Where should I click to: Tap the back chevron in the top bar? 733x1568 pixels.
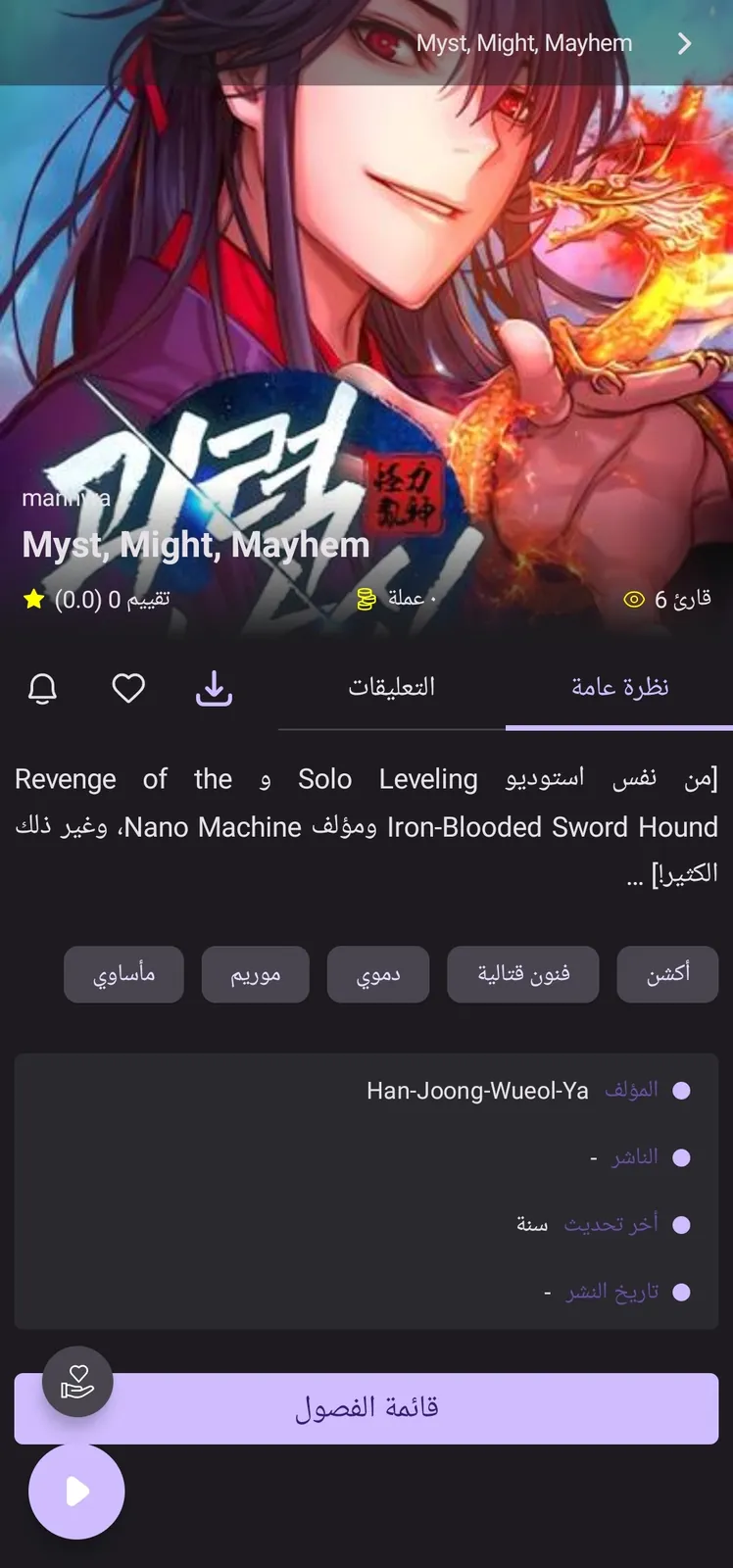pyautogui.click(x=684, y=43)
